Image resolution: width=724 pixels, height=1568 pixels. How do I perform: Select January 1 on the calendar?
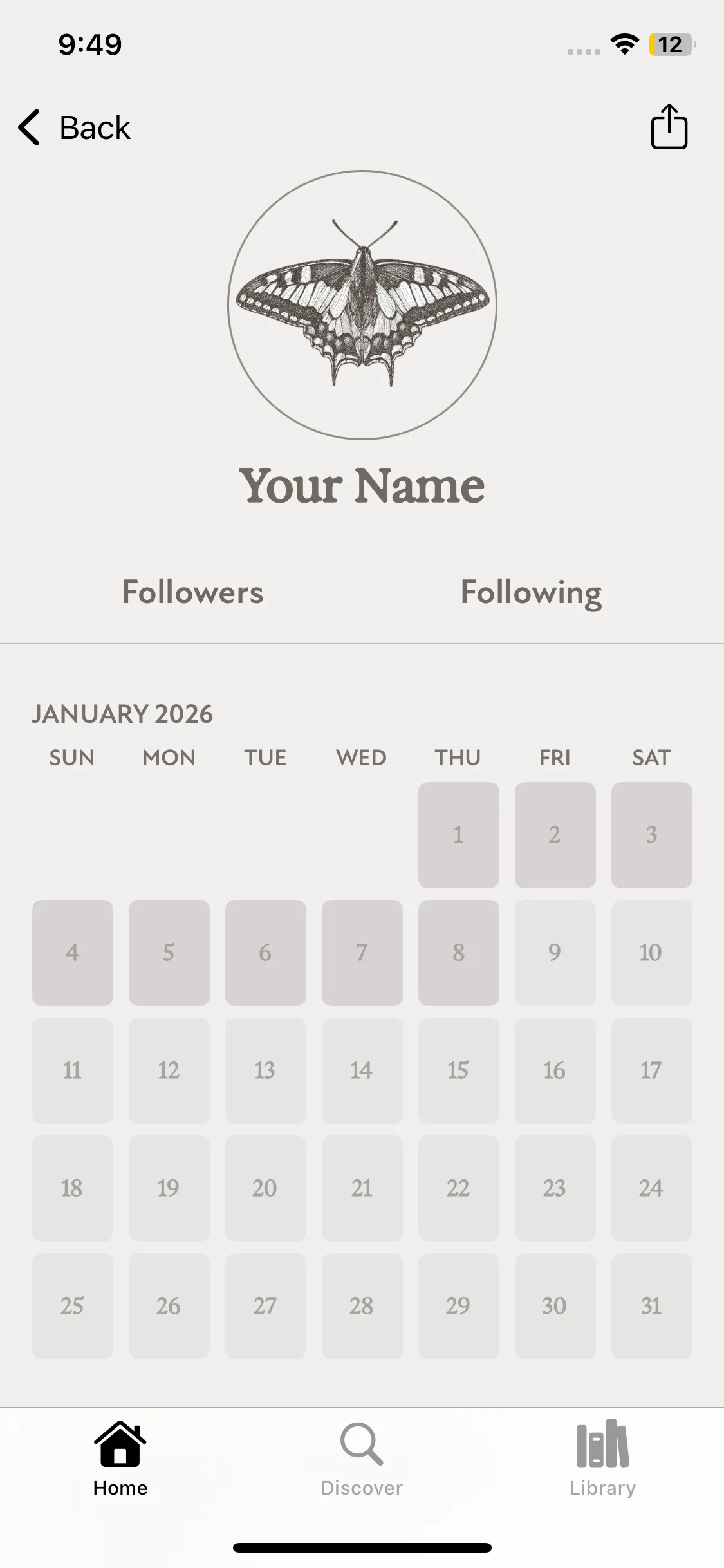coord(458,835)
